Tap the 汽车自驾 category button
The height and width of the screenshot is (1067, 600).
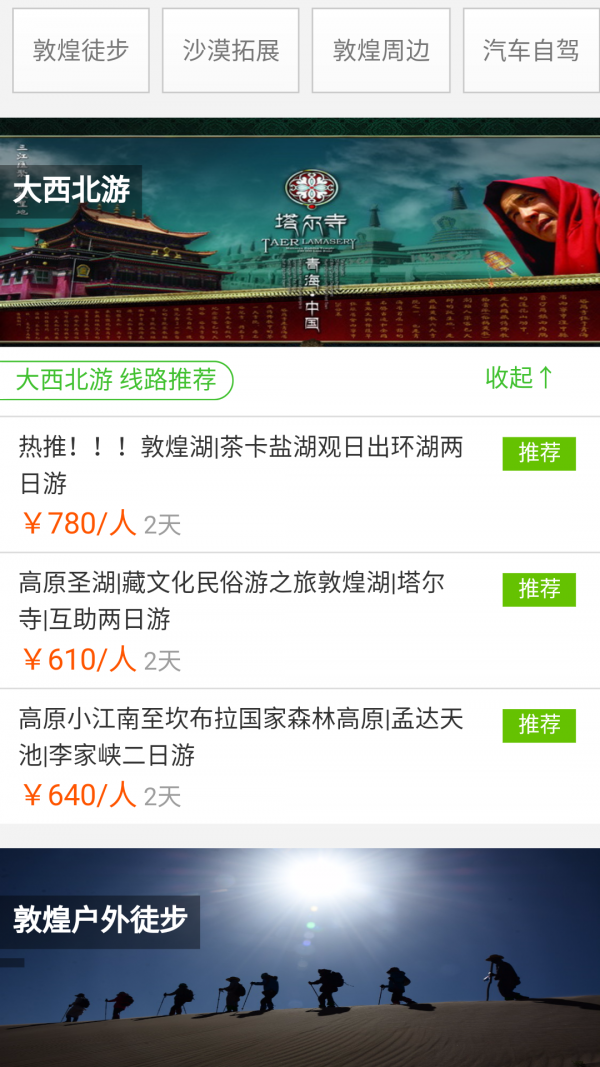point(531,51)
